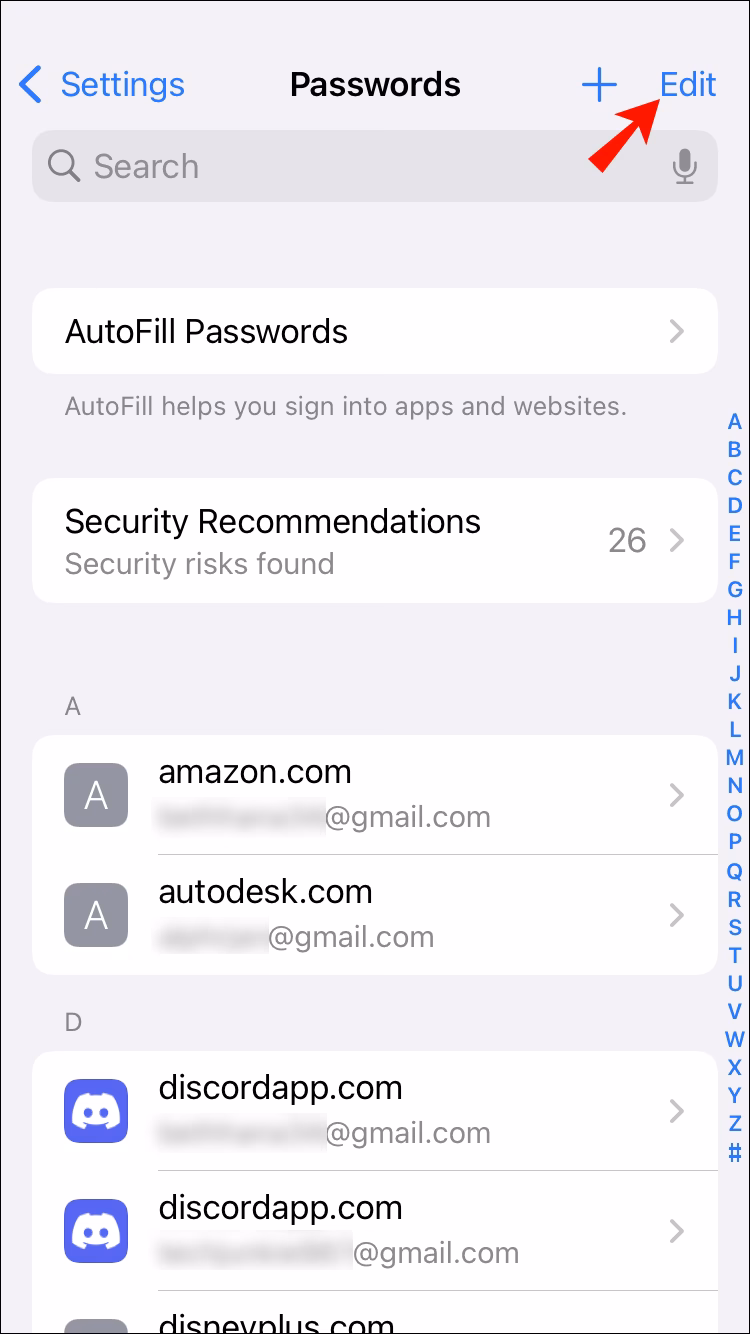Activate the microphone dictation icon
The width and height of the screenshot is (750, 1334).
tap(685, 166)
